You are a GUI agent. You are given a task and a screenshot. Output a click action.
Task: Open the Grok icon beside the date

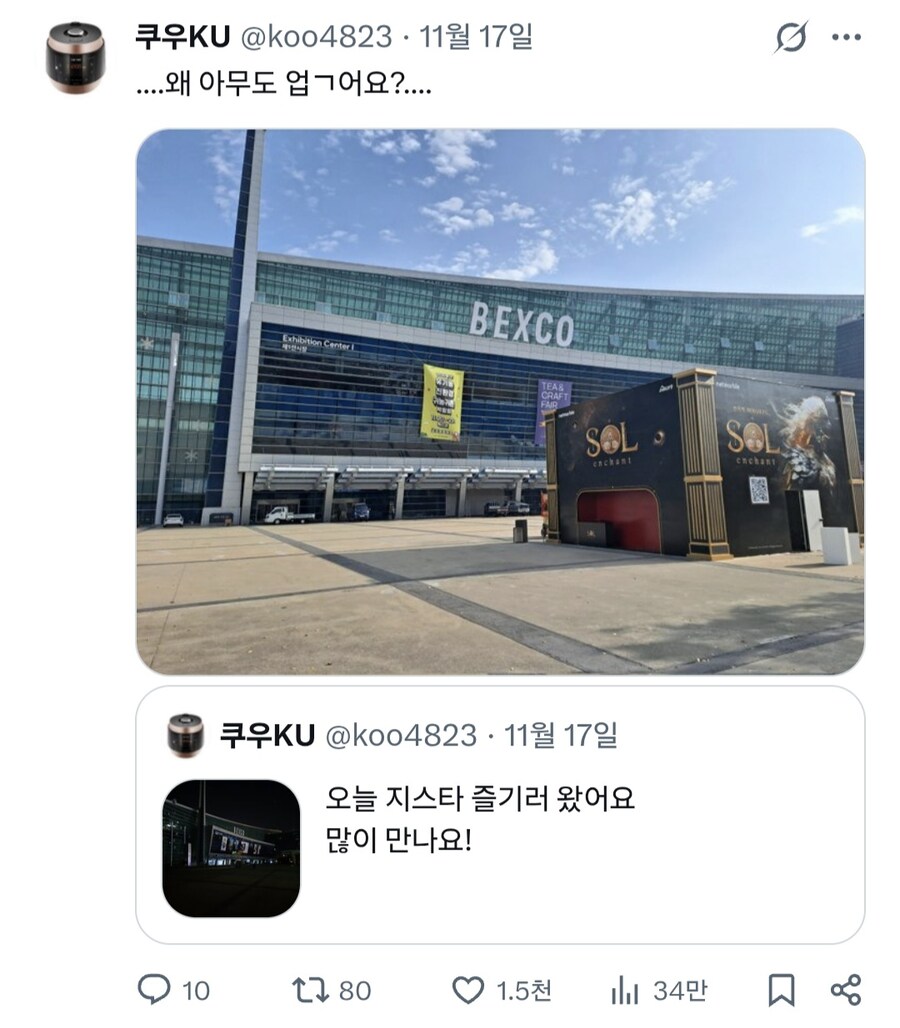tap(791, 38)
